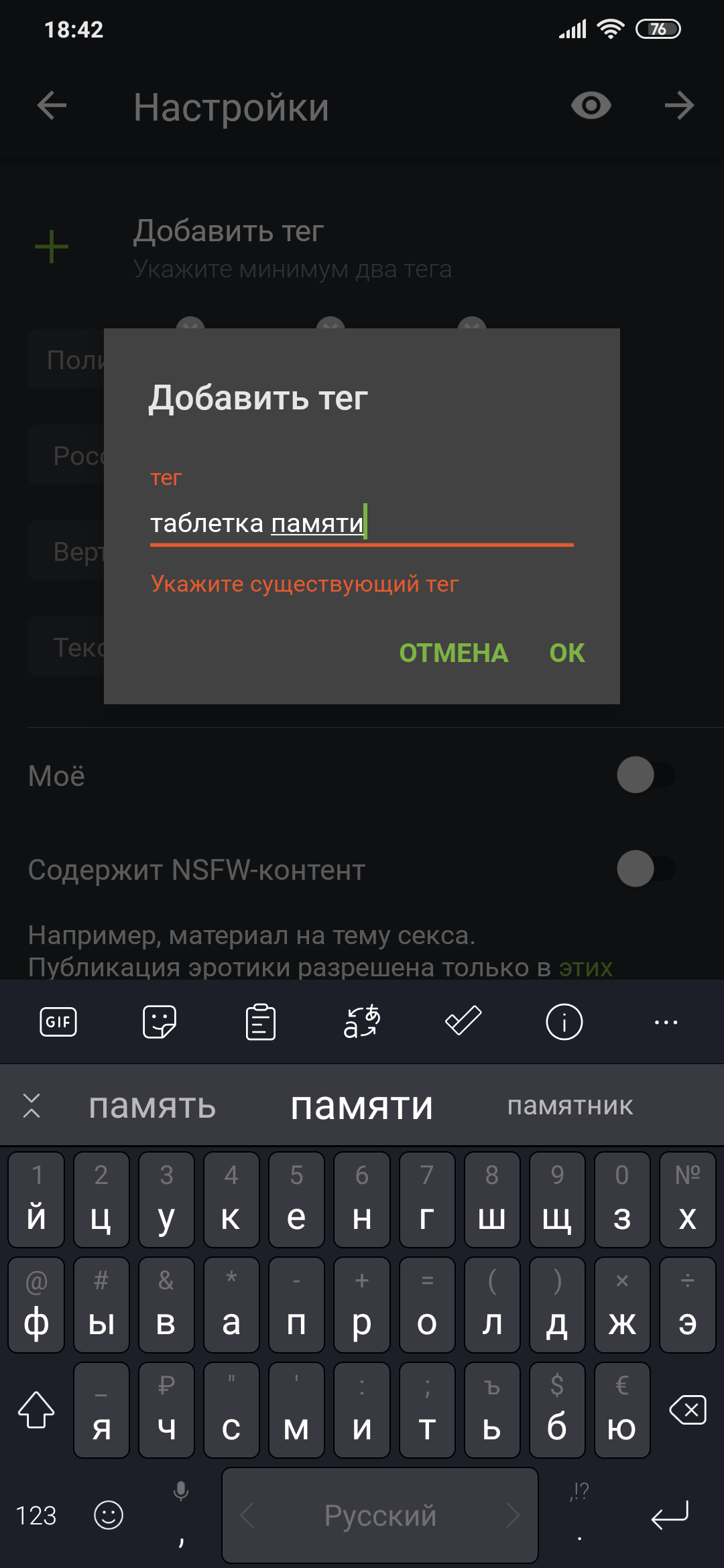Switch keyboard to 123 number layout
This screenshot has height=1568, width=724.
coord(36,1516)
